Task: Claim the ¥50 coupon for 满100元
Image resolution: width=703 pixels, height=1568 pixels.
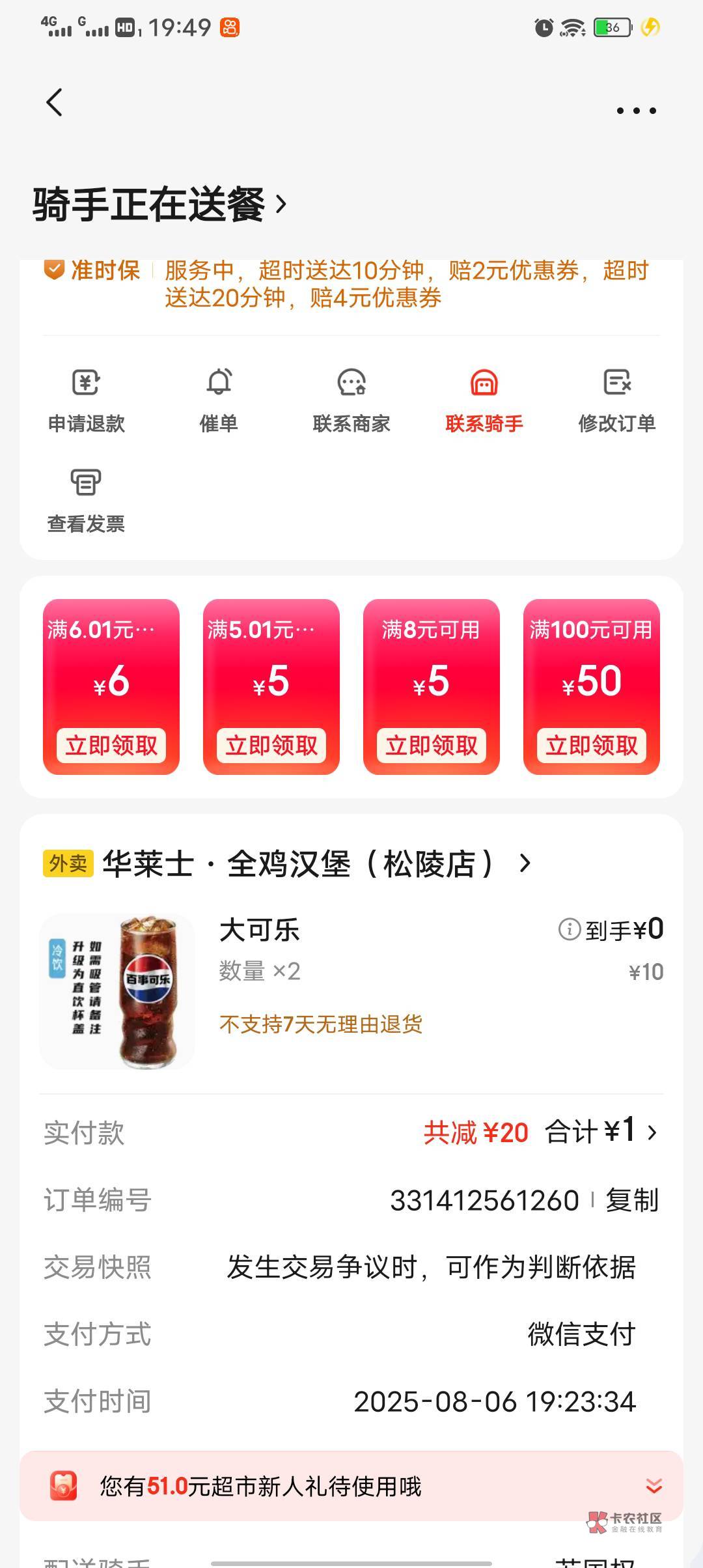Action: [592, 745]
